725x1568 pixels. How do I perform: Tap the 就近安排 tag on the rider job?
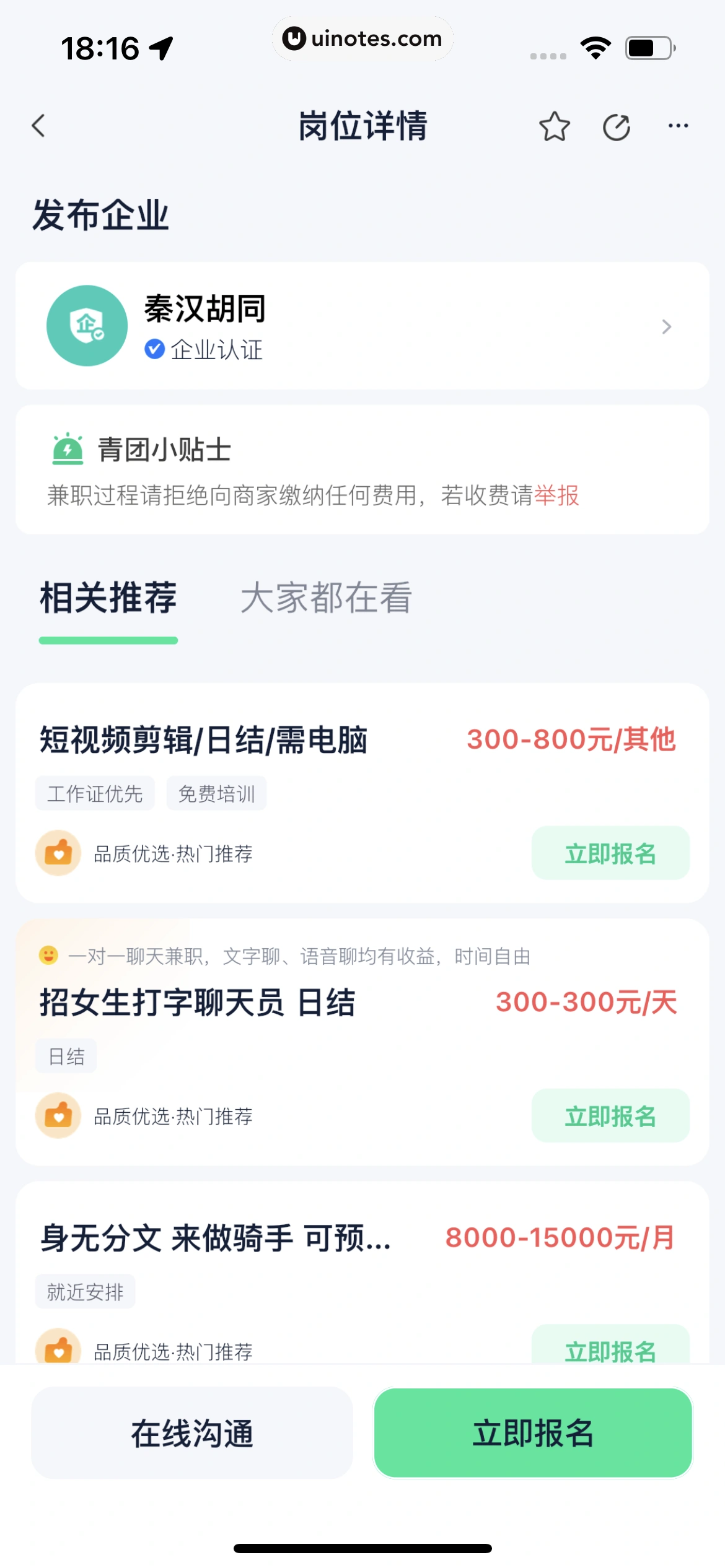point(84,1292)
